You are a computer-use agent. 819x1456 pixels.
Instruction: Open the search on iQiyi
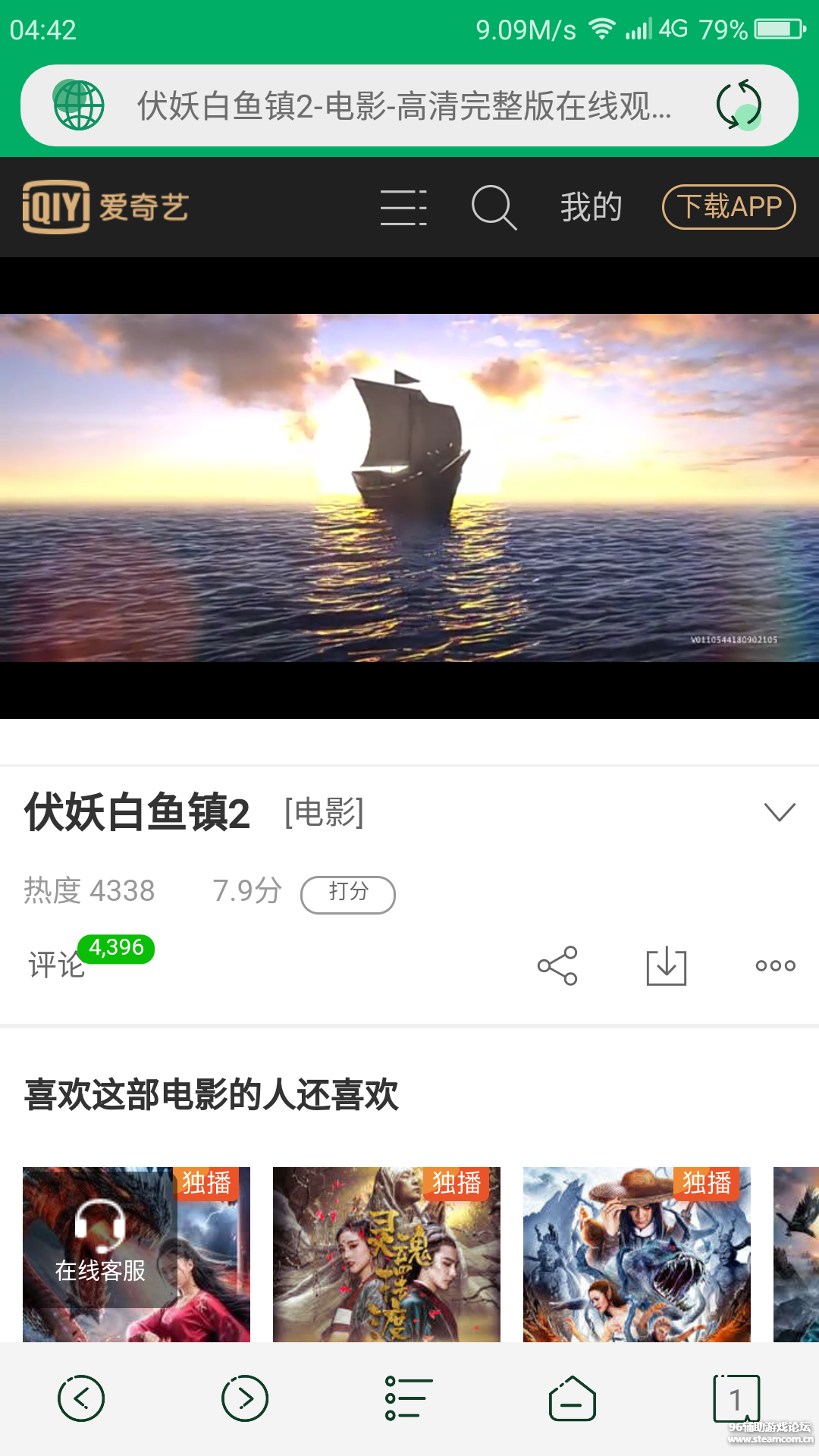coord(493,206)
